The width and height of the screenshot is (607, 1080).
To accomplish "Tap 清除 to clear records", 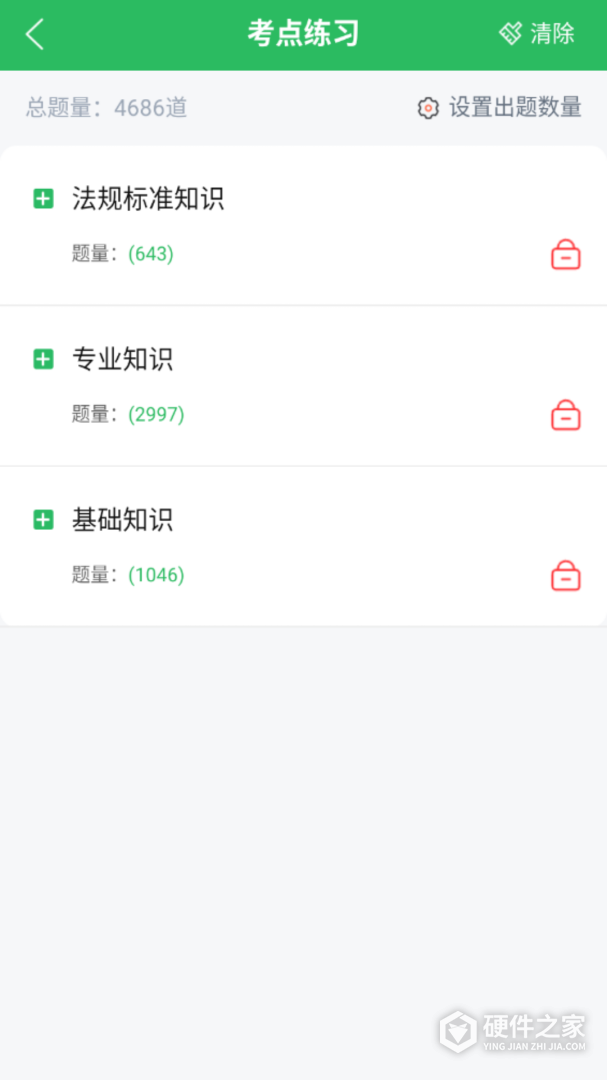I will click(537, 34).
